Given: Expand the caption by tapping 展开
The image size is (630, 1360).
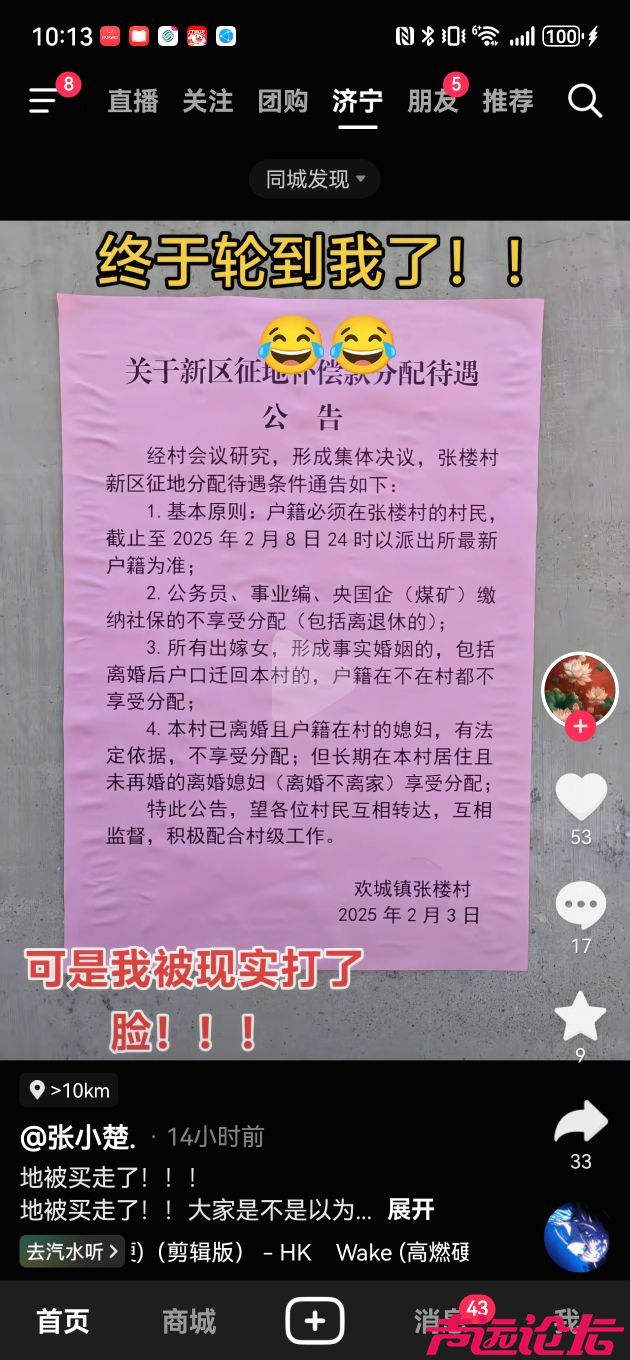Looking at the screenshot, I should pos(411,1209).
